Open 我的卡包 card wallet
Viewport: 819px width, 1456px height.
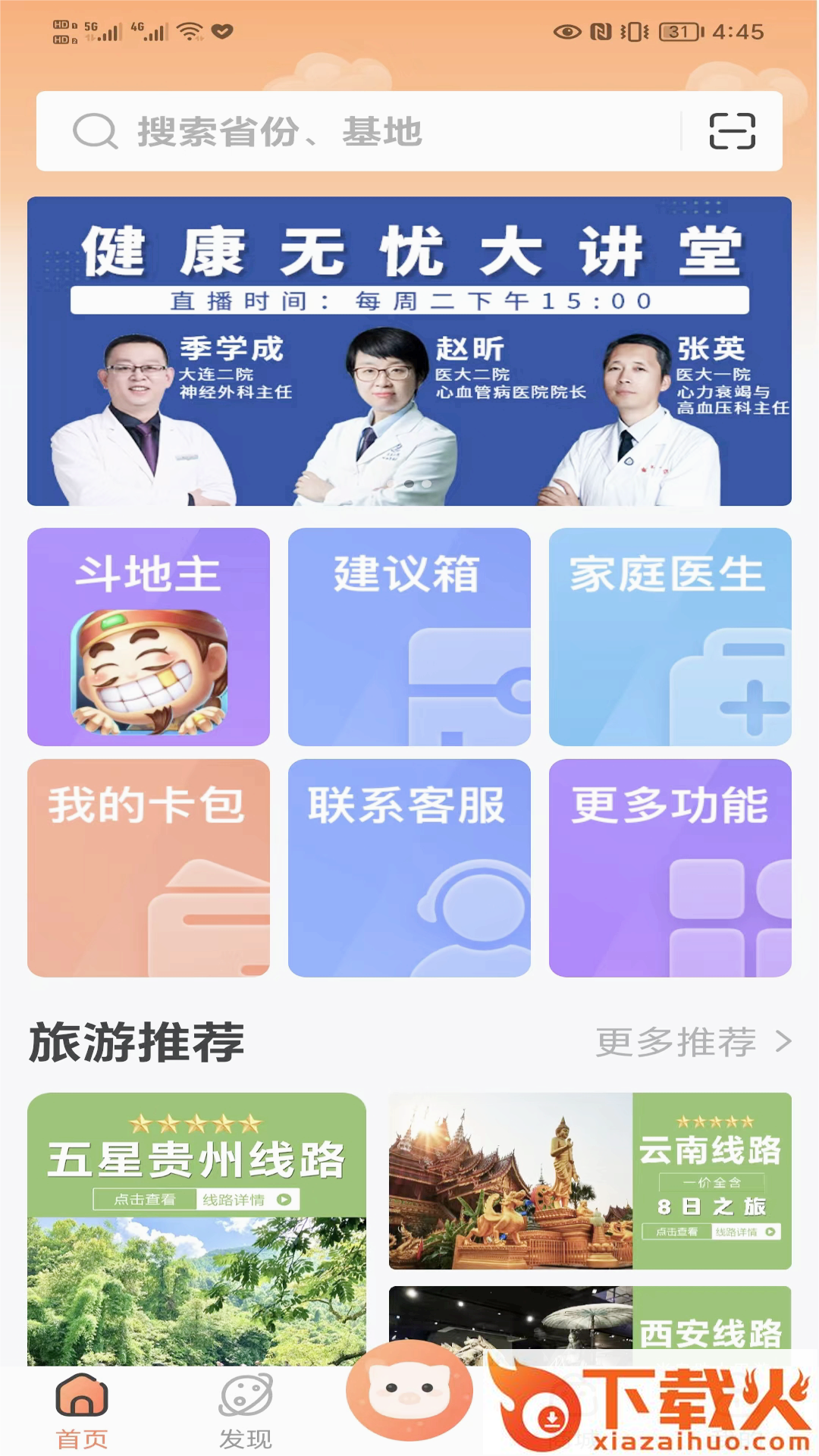click(x=149, y=868)
